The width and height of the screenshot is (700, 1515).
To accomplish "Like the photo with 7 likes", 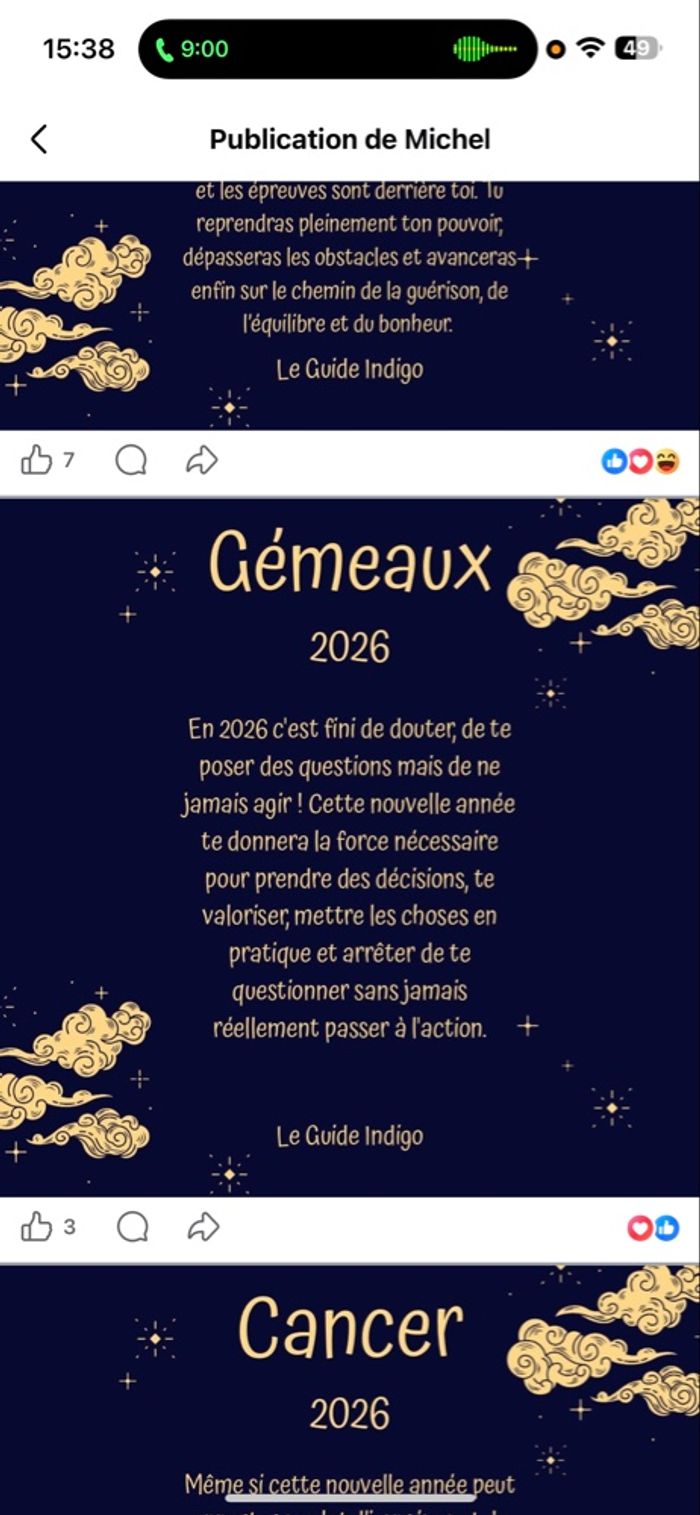I will [37, 460].
